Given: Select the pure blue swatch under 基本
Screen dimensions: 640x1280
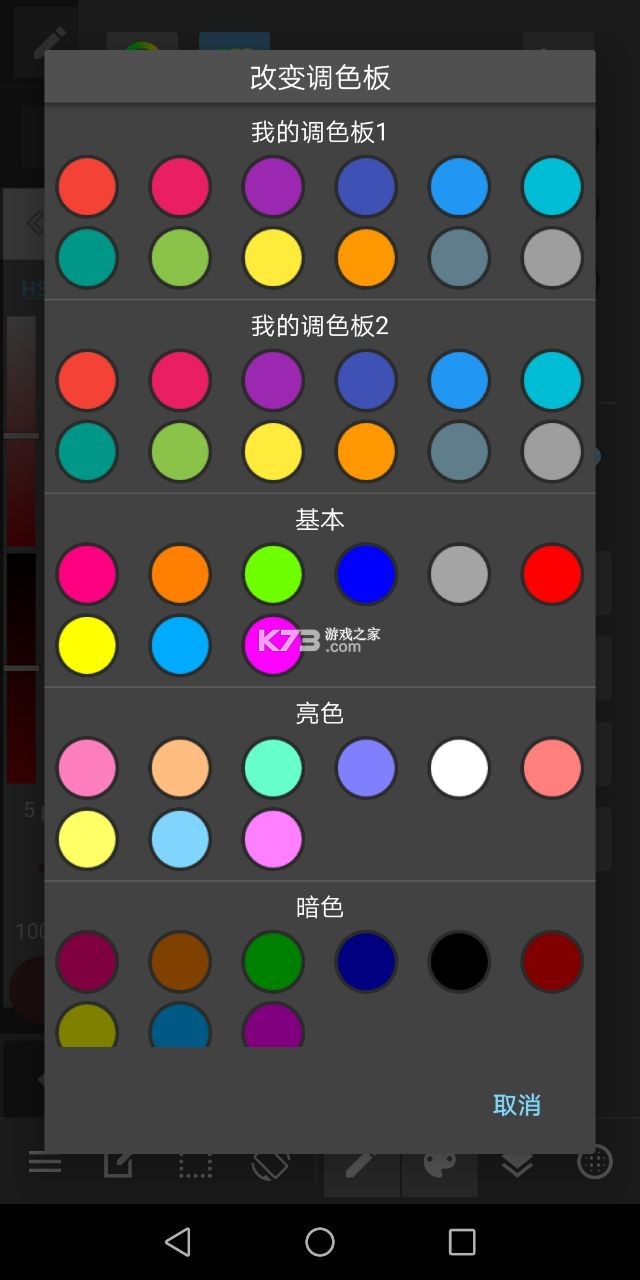Looking at the screenshot, I should tap(366, 575).
